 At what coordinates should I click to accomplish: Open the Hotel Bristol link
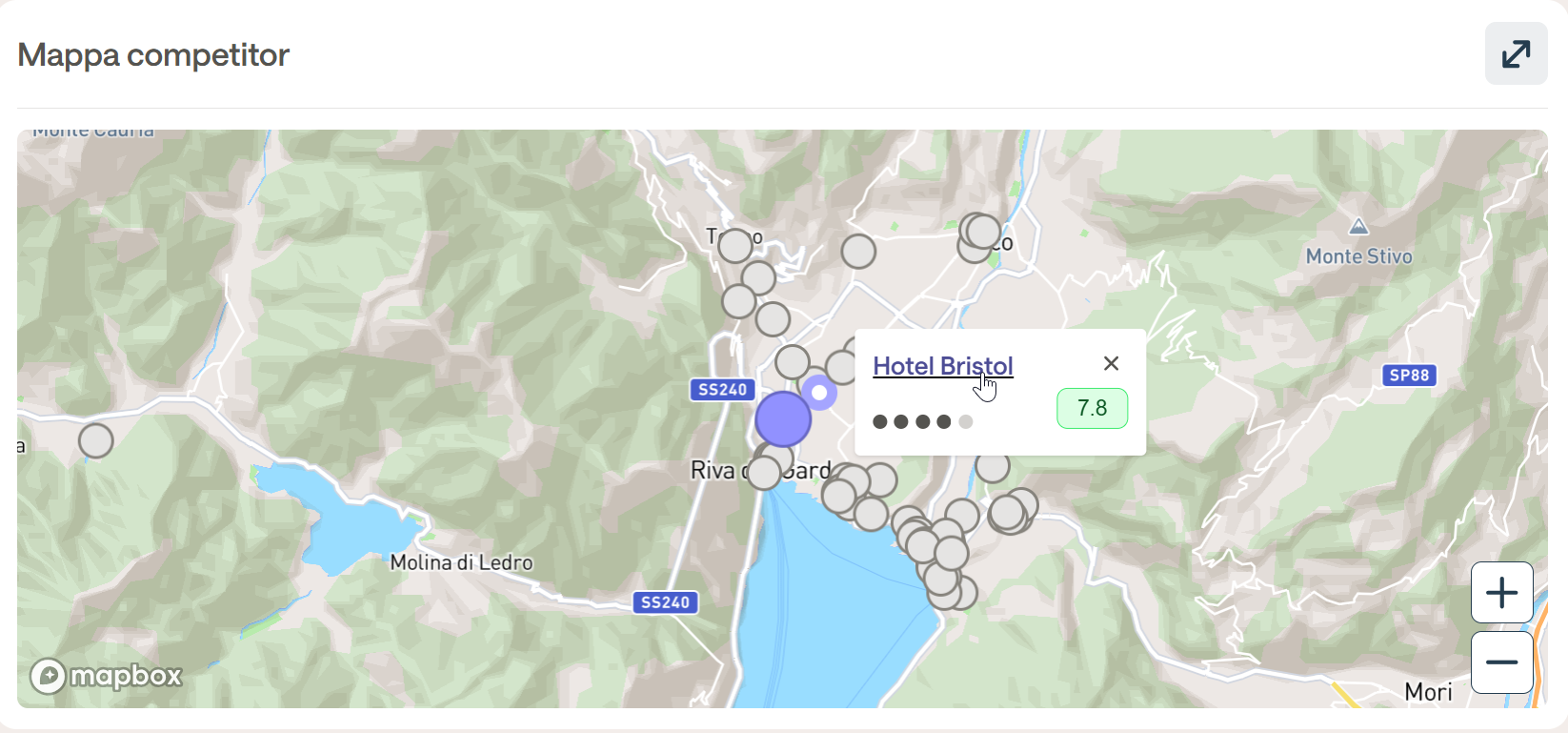click(942, 366)
